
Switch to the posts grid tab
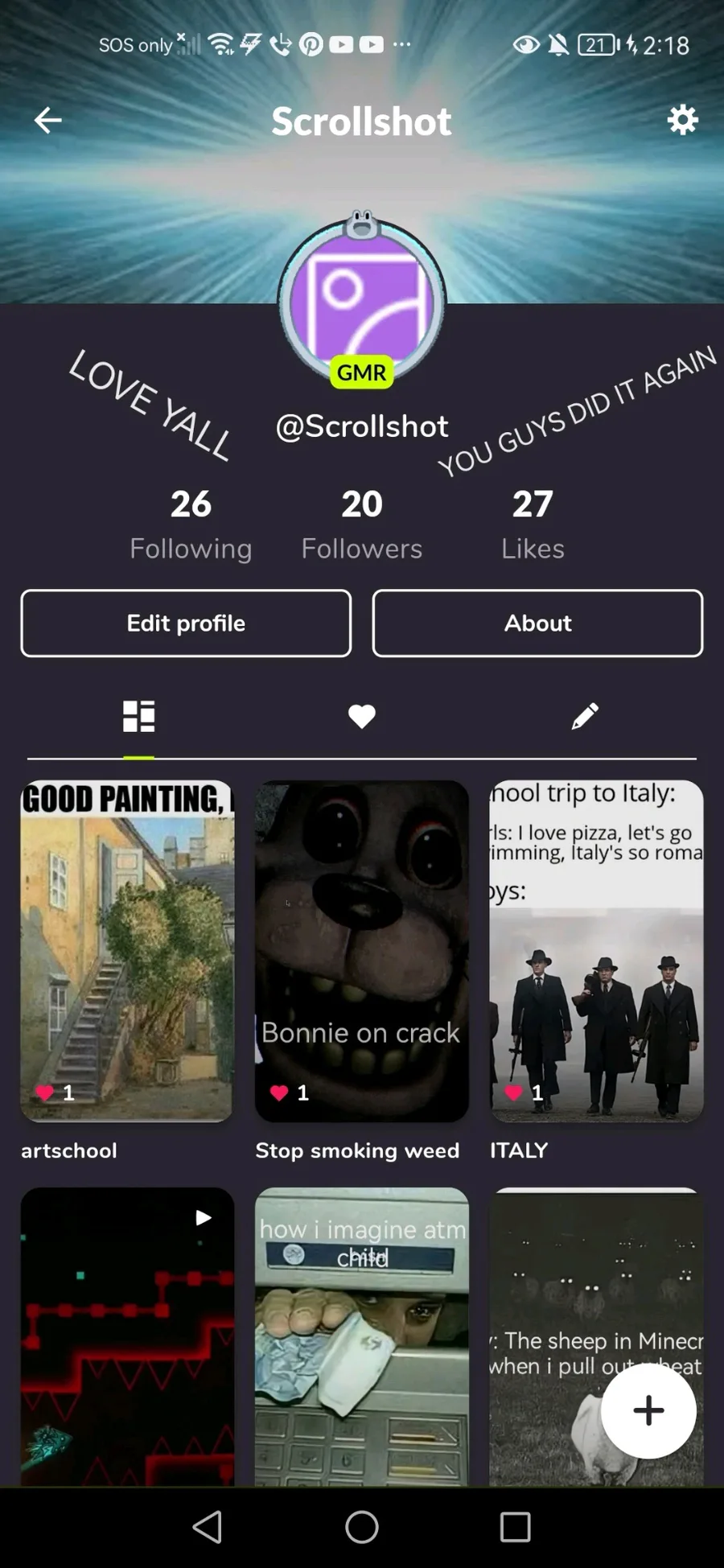click(138, 716)
